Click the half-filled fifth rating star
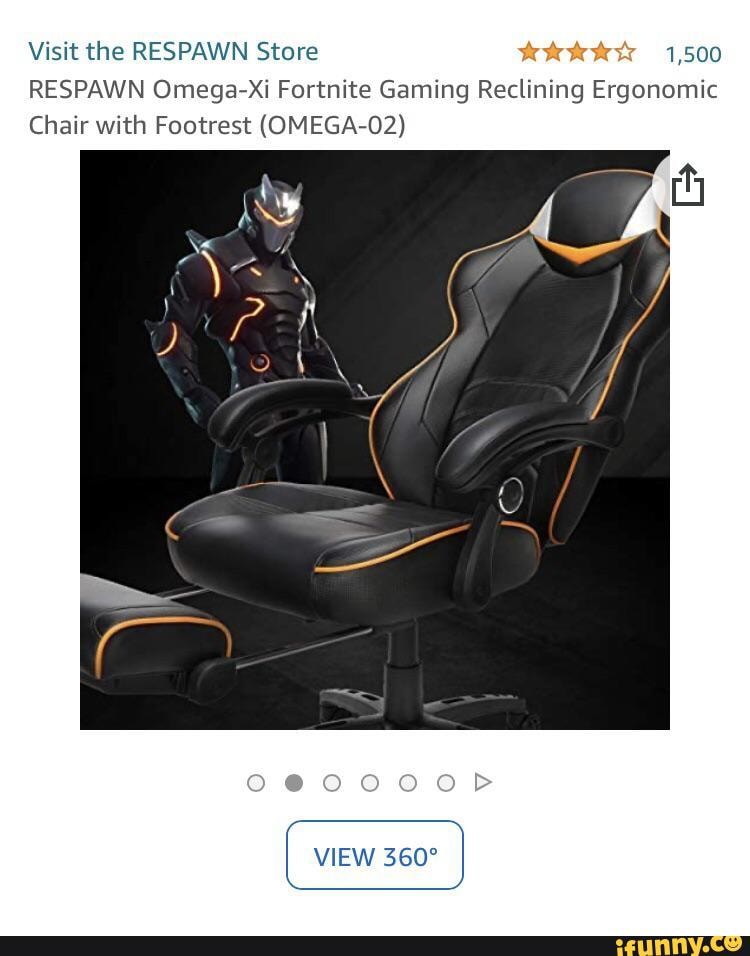 click(627, 52)
